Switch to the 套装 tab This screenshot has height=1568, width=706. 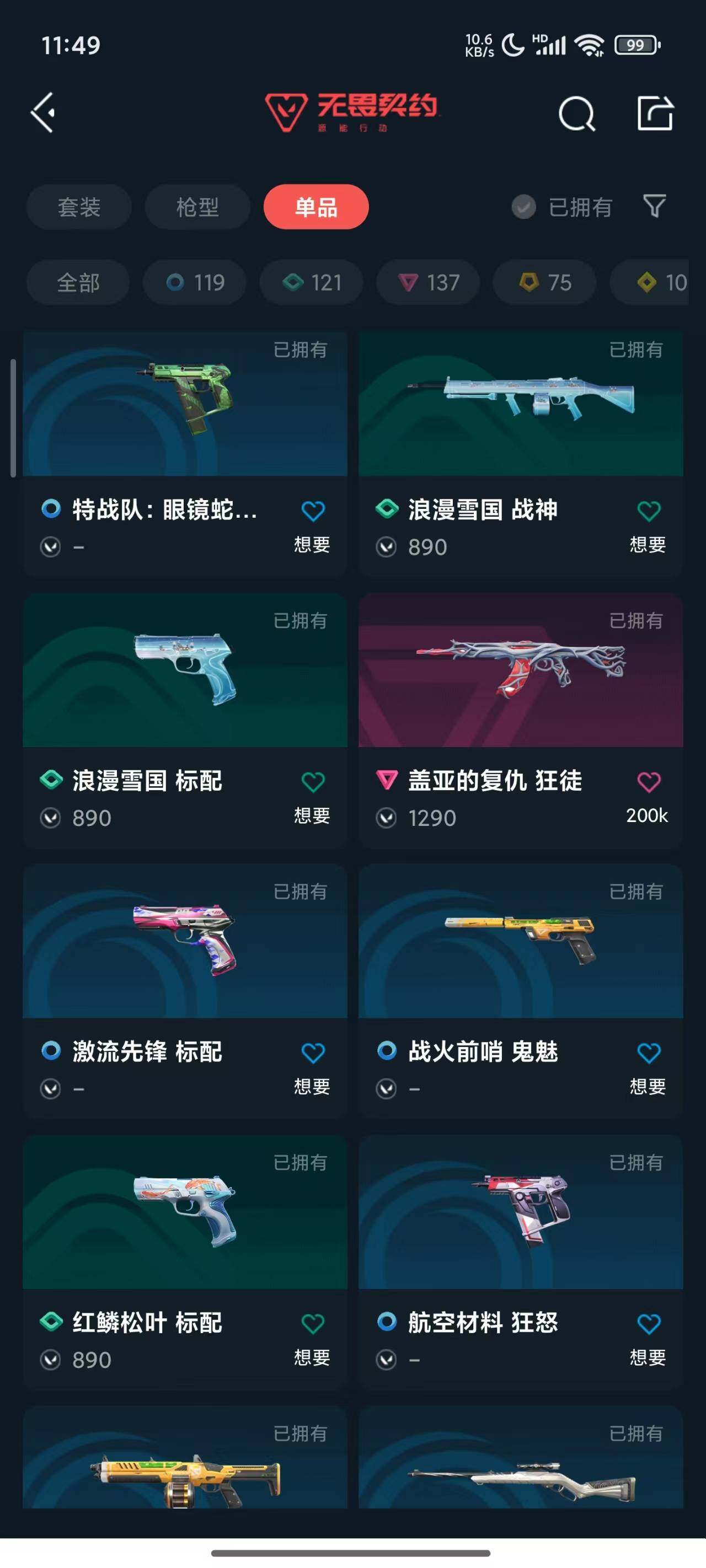(x=79, y=207)
